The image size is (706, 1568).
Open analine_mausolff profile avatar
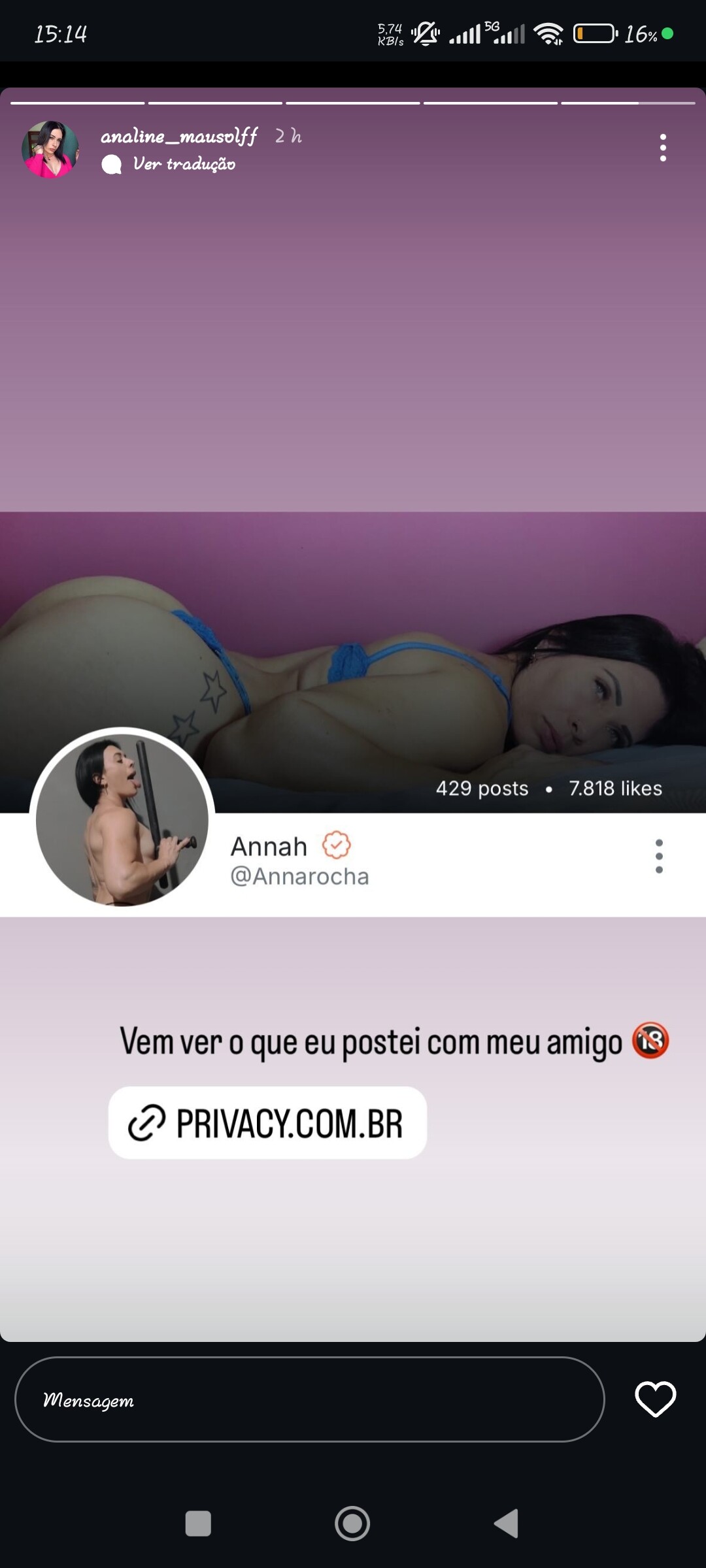(50, 149)
